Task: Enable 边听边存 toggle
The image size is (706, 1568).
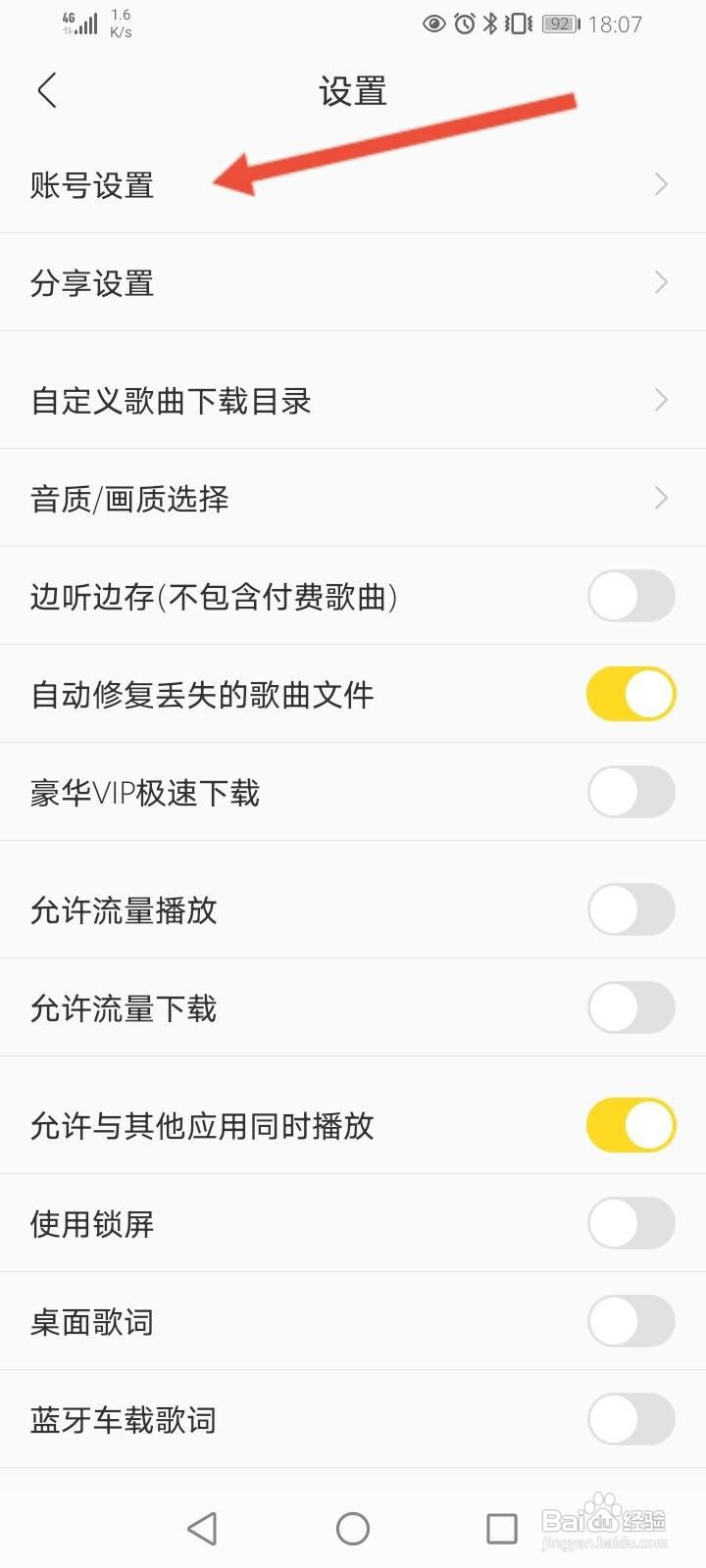Action: [630, 597]
